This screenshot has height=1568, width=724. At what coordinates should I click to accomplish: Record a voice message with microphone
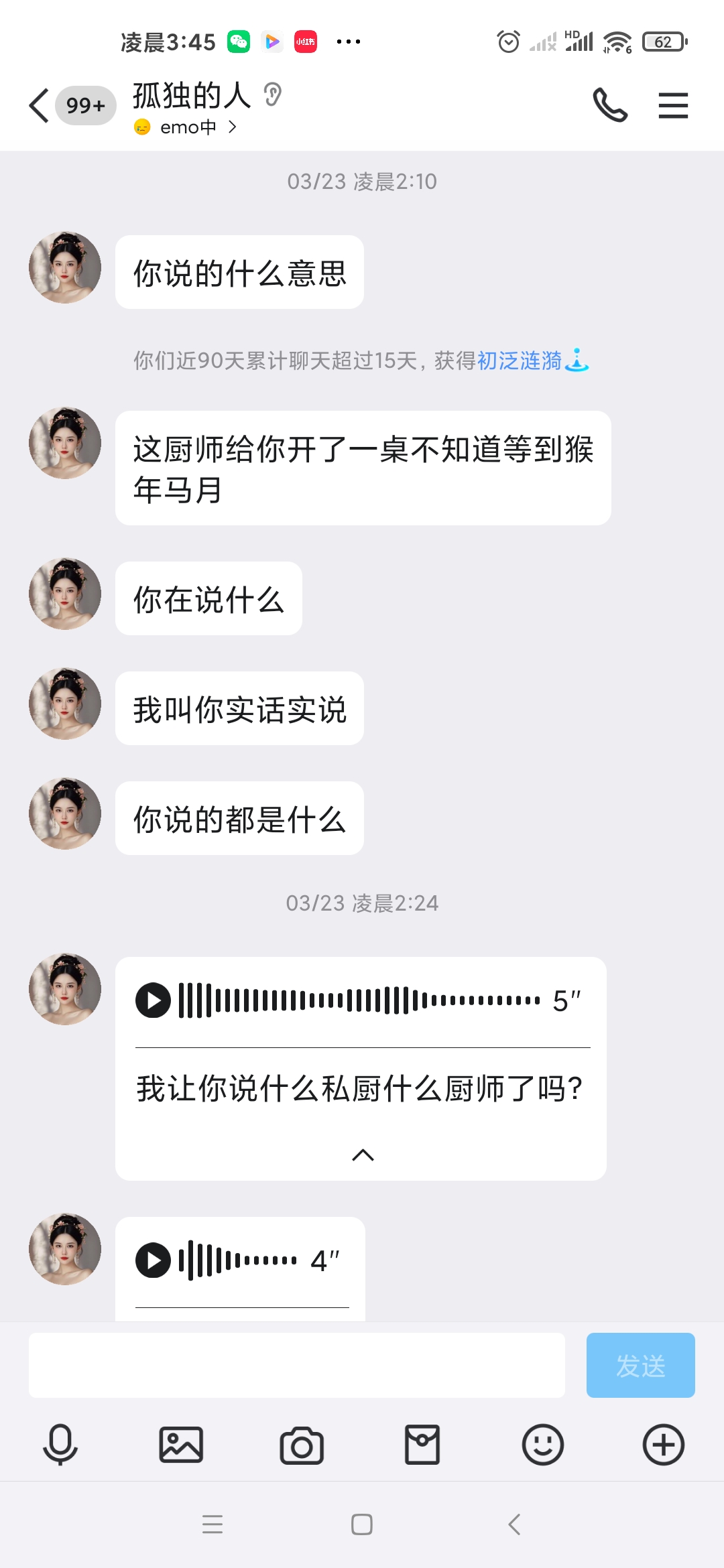coord(60,1444)
